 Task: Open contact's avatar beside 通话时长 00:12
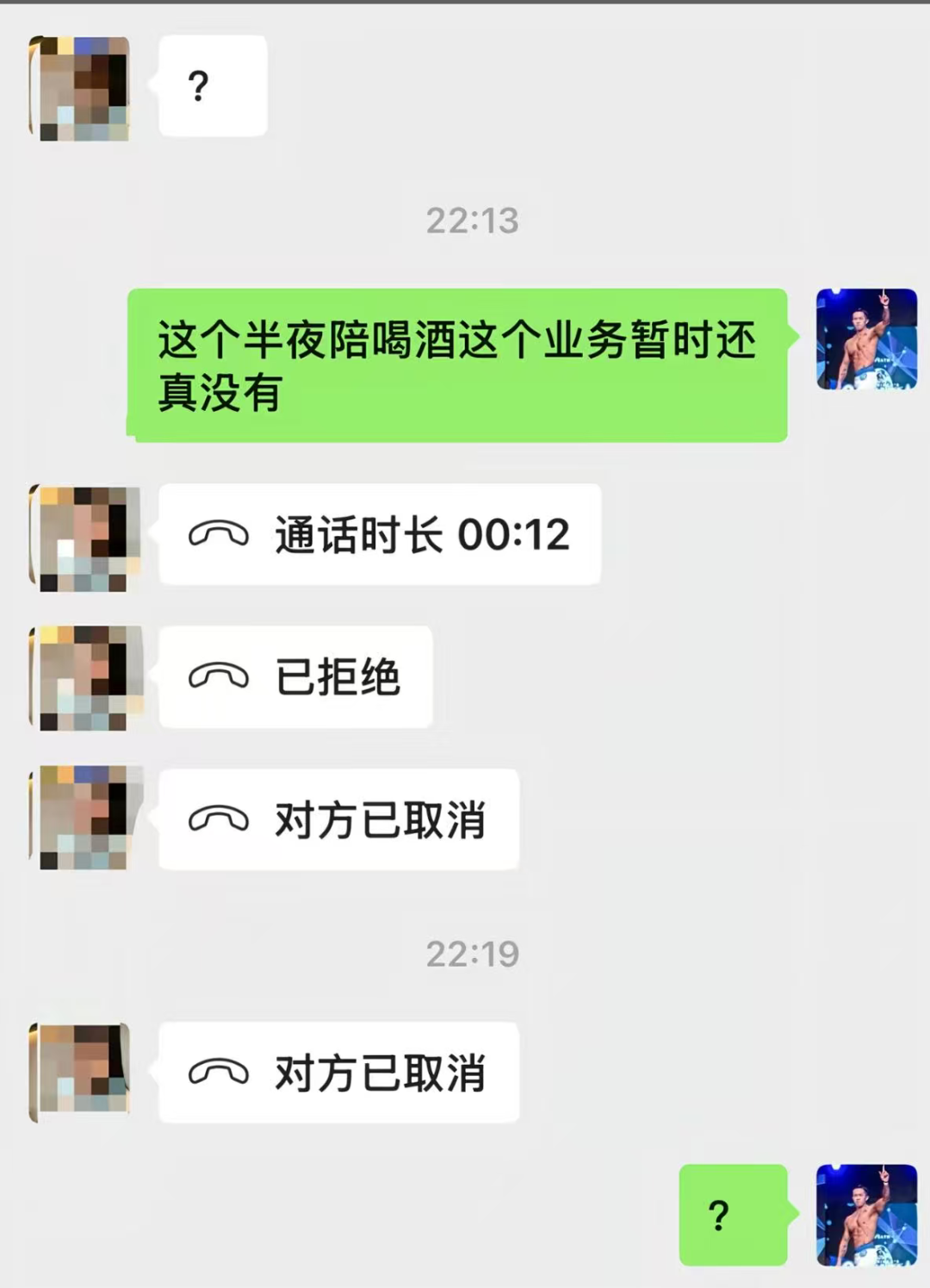point(84,538)
